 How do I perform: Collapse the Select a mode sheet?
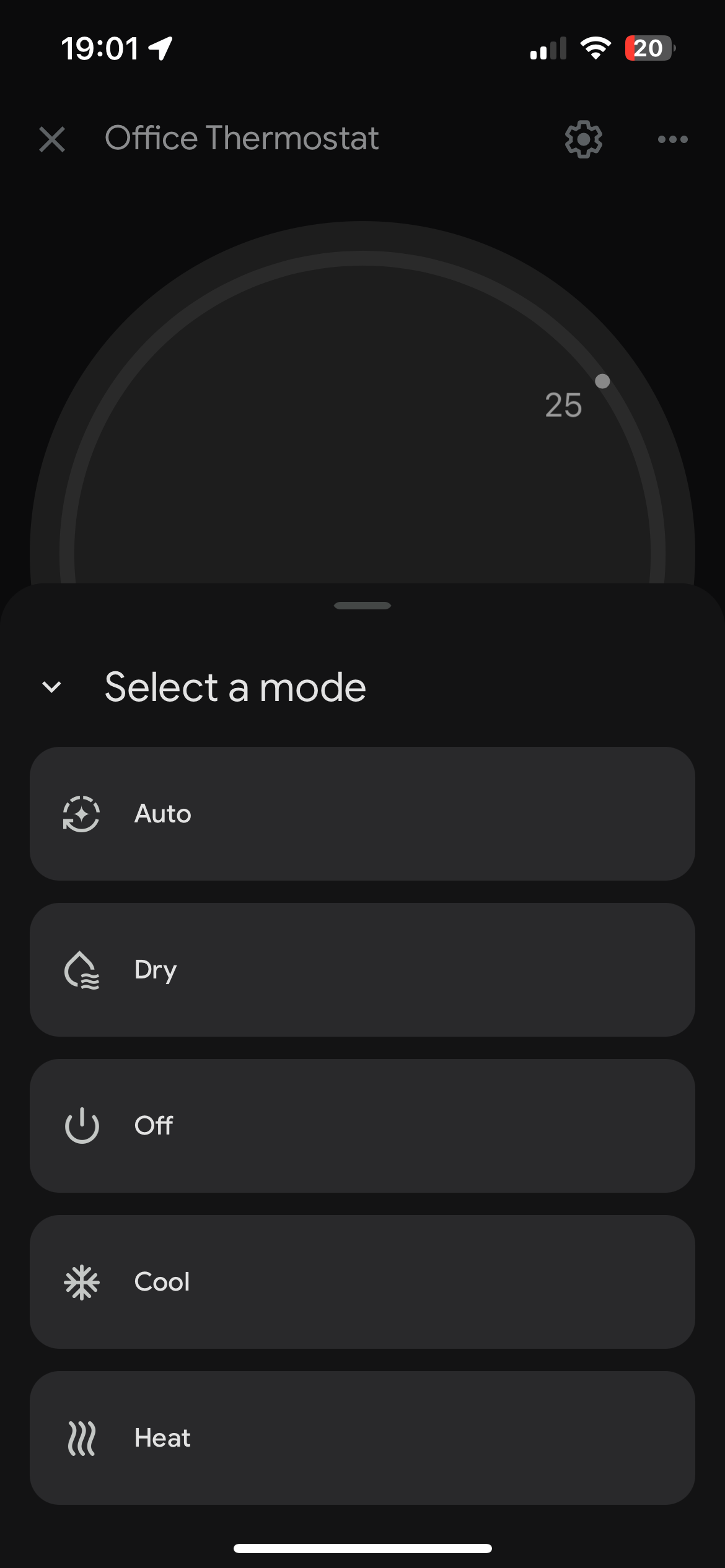tap(51, 687)
